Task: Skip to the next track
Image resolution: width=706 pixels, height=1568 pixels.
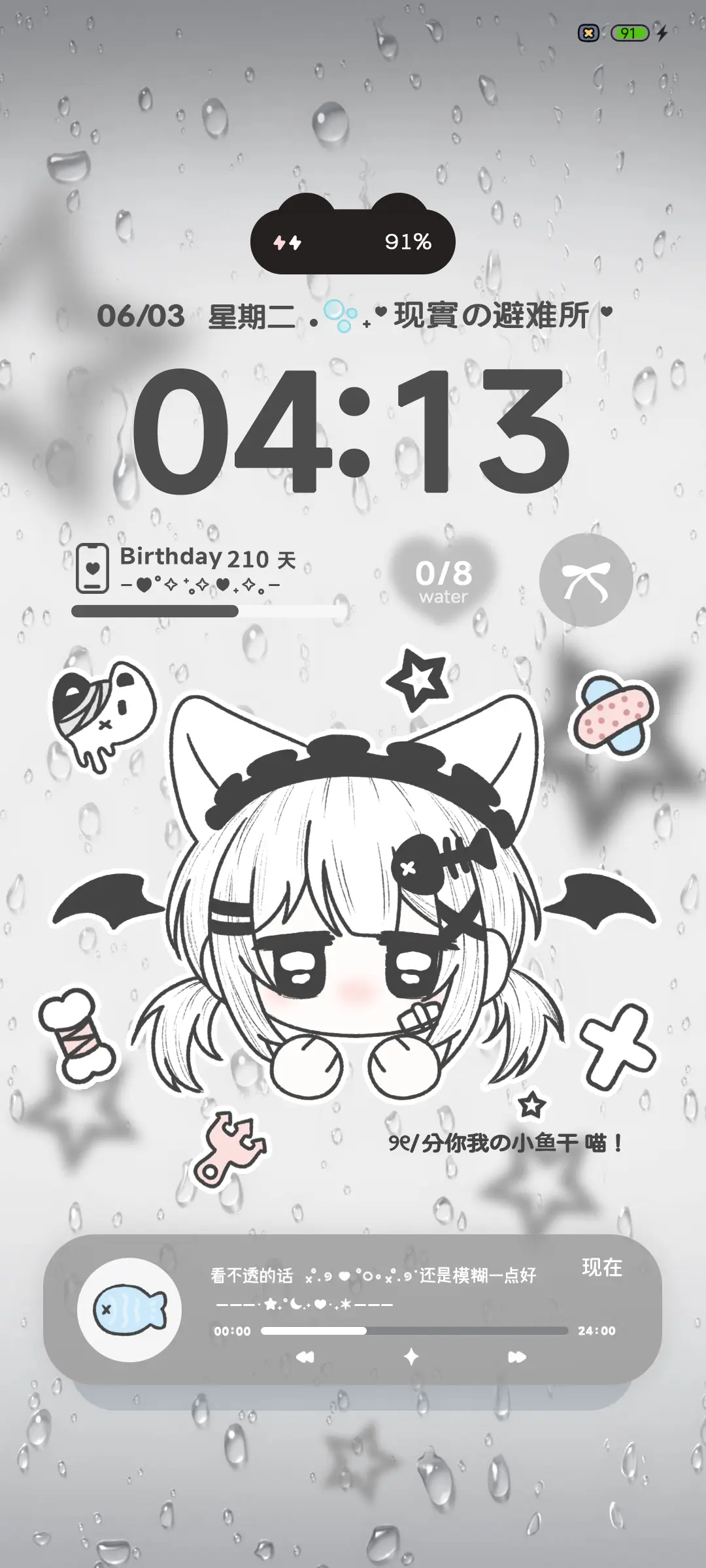Action: [x=516, y=1357]
